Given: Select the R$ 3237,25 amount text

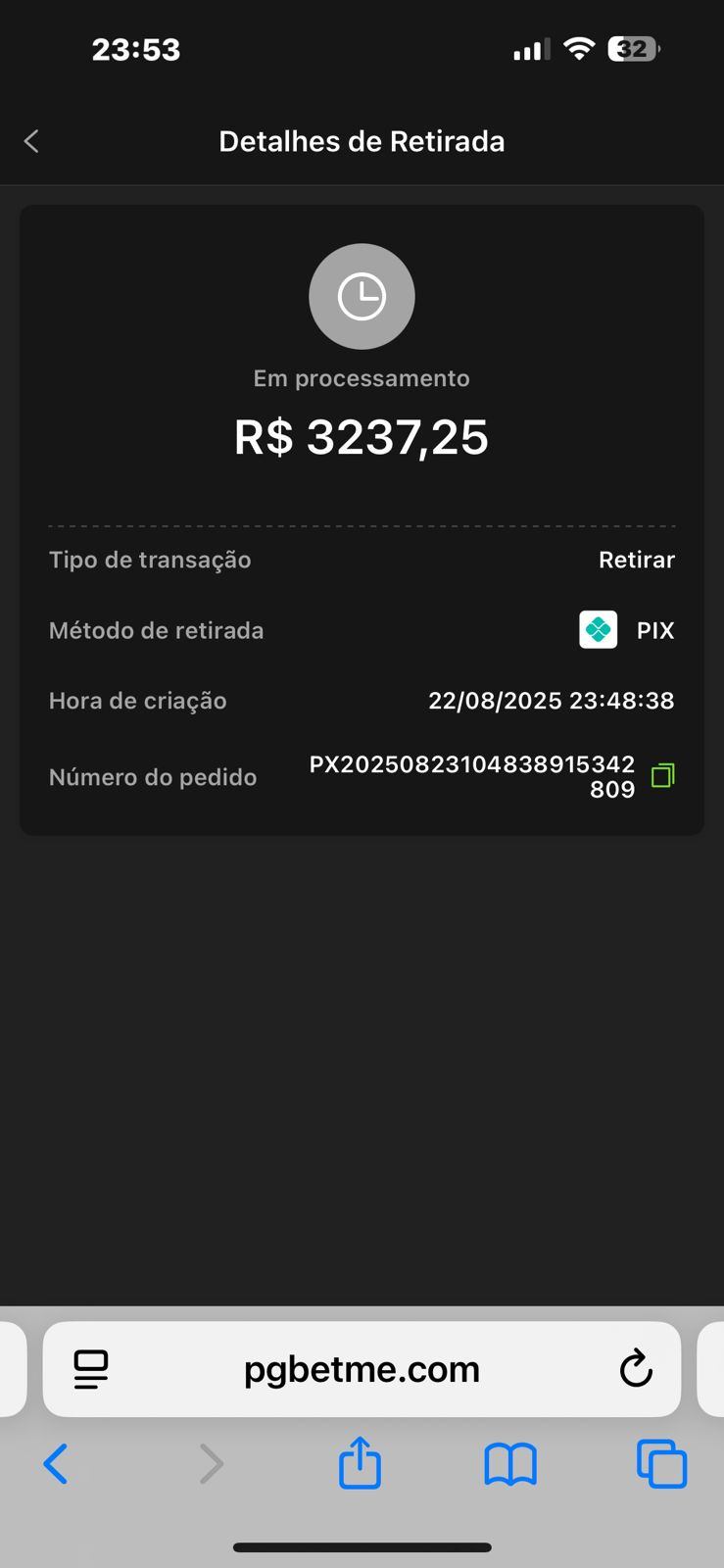Looking at the screenshot, I should point(362,438).
